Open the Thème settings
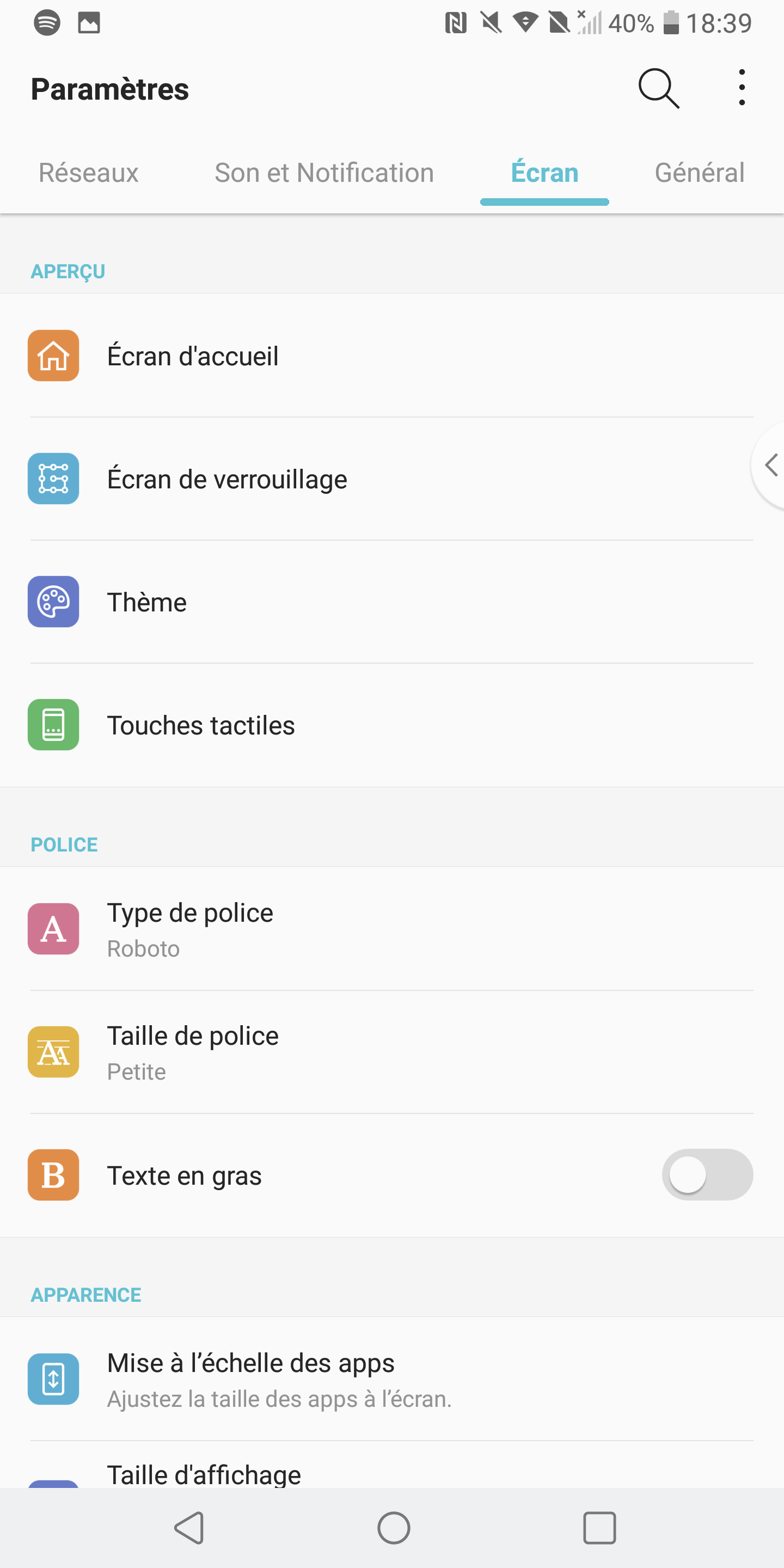784x1568 pixels. 392,602
